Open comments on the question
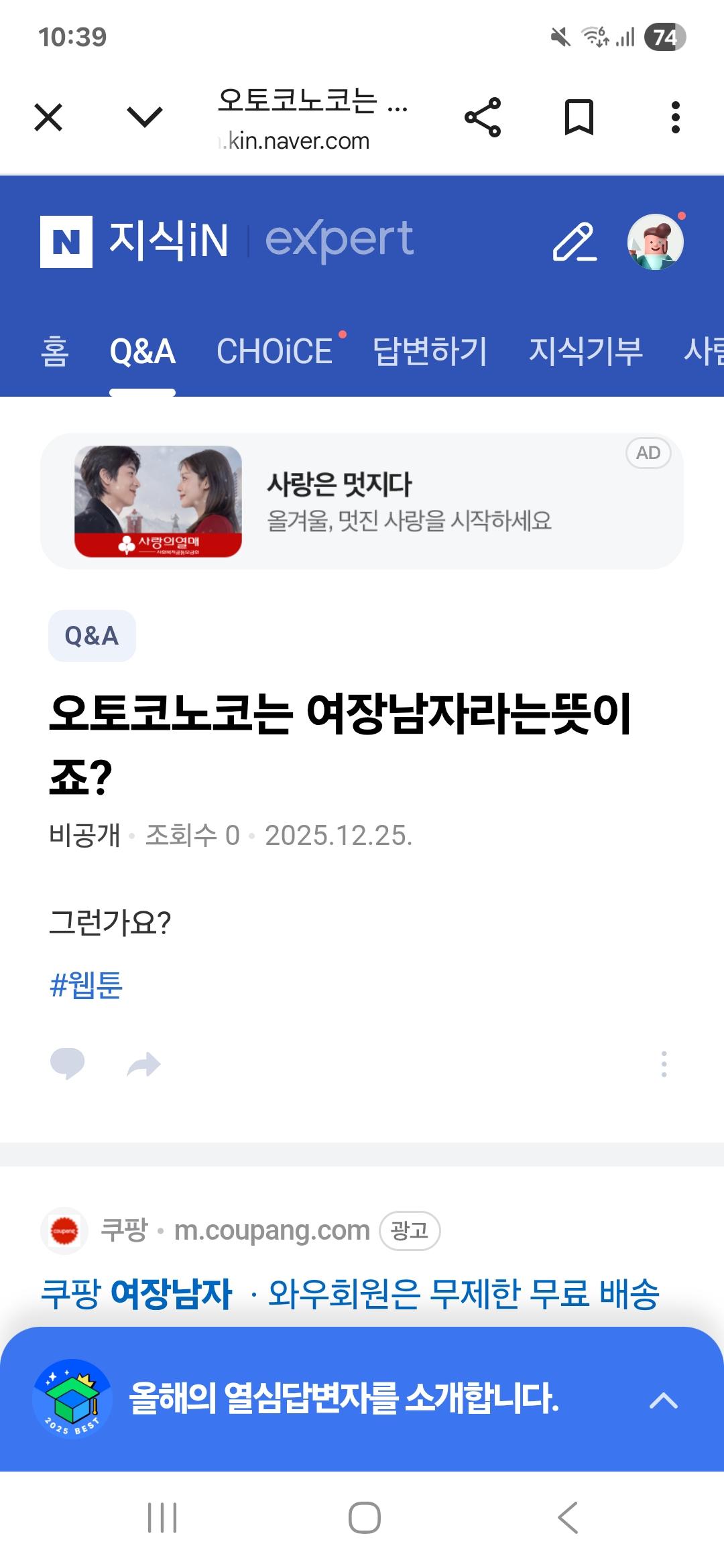Viewport: 724px width, 1568px height. (x=68, y=1063)
